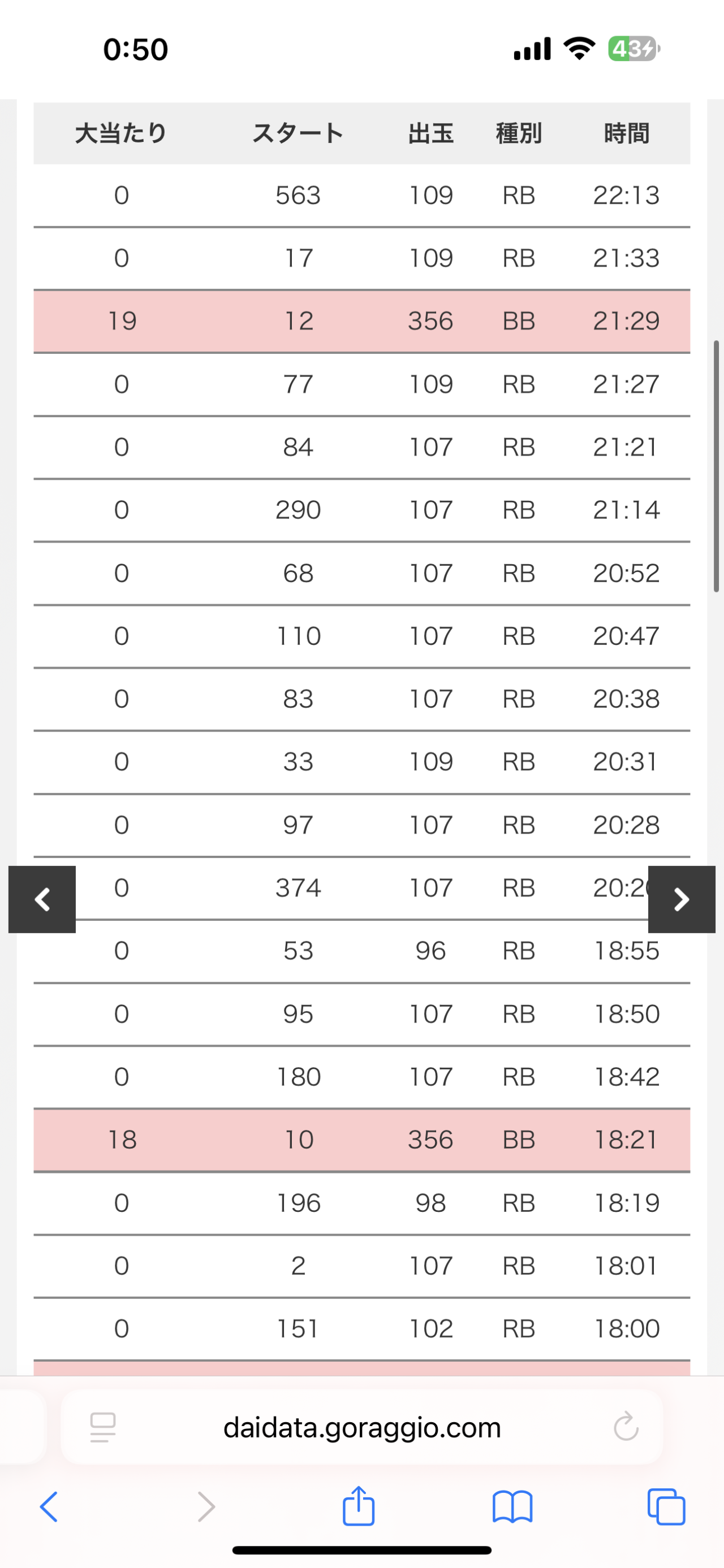Open Safari bookmarks
The height and width of the screenshot is (1568, 724).
coord(512,1506)
